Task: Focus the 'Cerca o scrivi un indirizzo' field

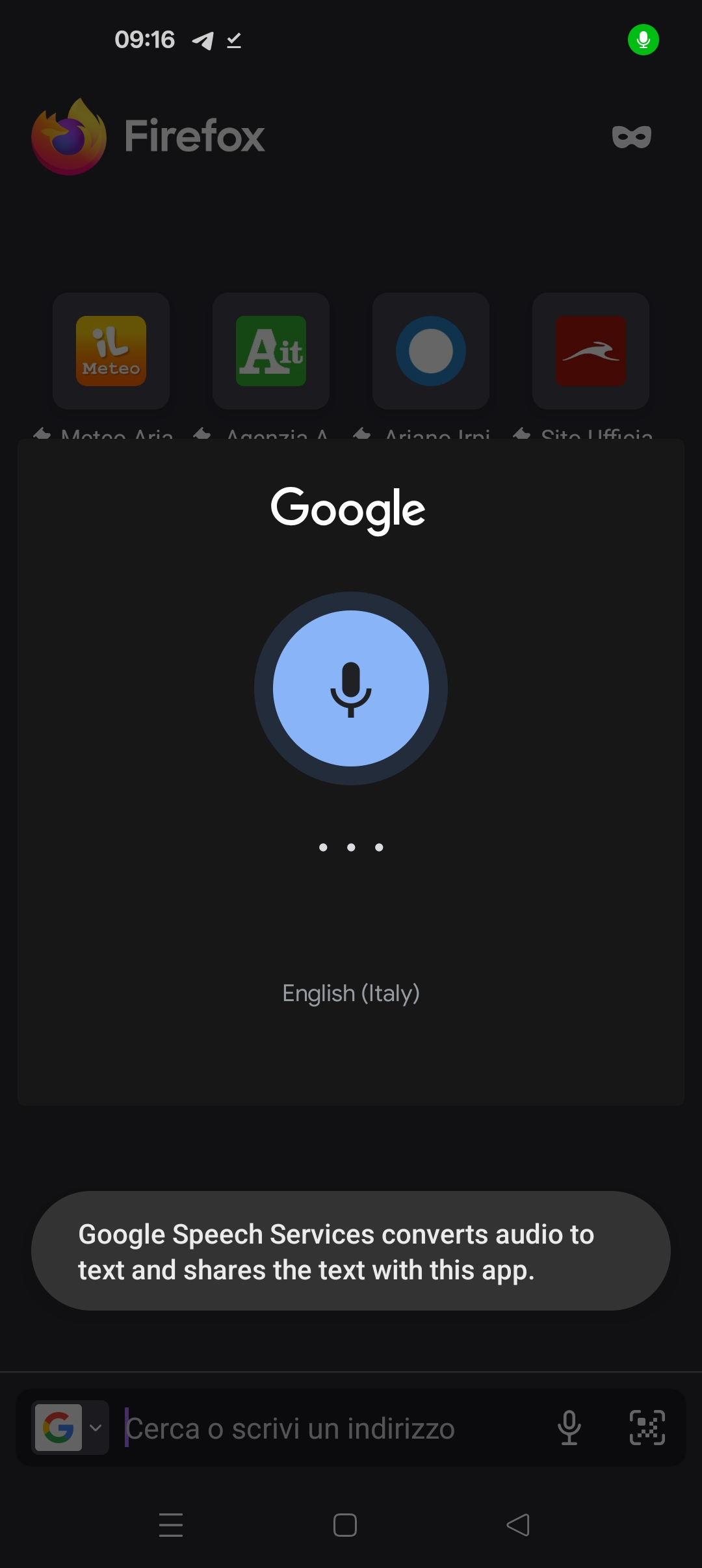Action: click(x=325, y=1428)
